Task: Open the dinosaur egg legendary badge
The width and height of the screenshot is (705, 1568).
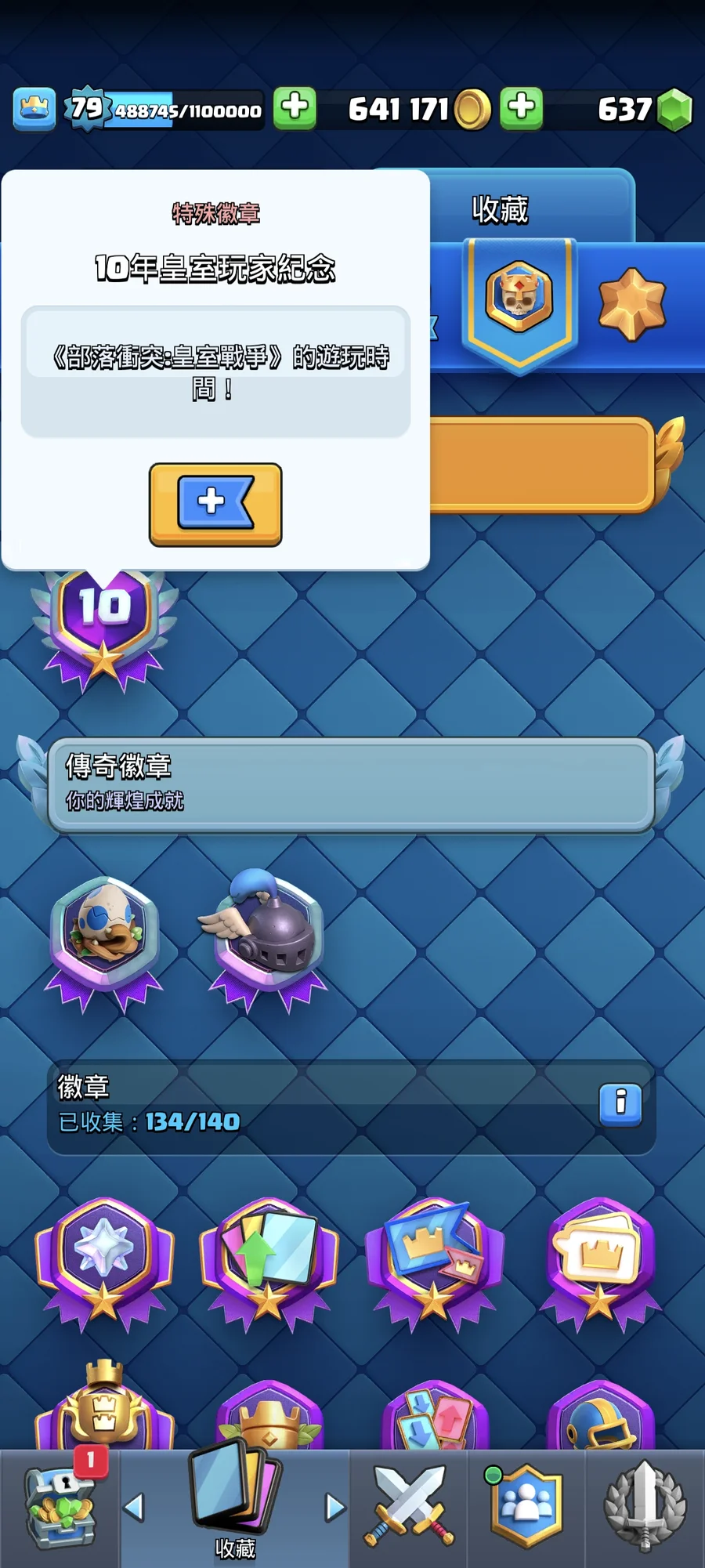Action: click(103, 937)
